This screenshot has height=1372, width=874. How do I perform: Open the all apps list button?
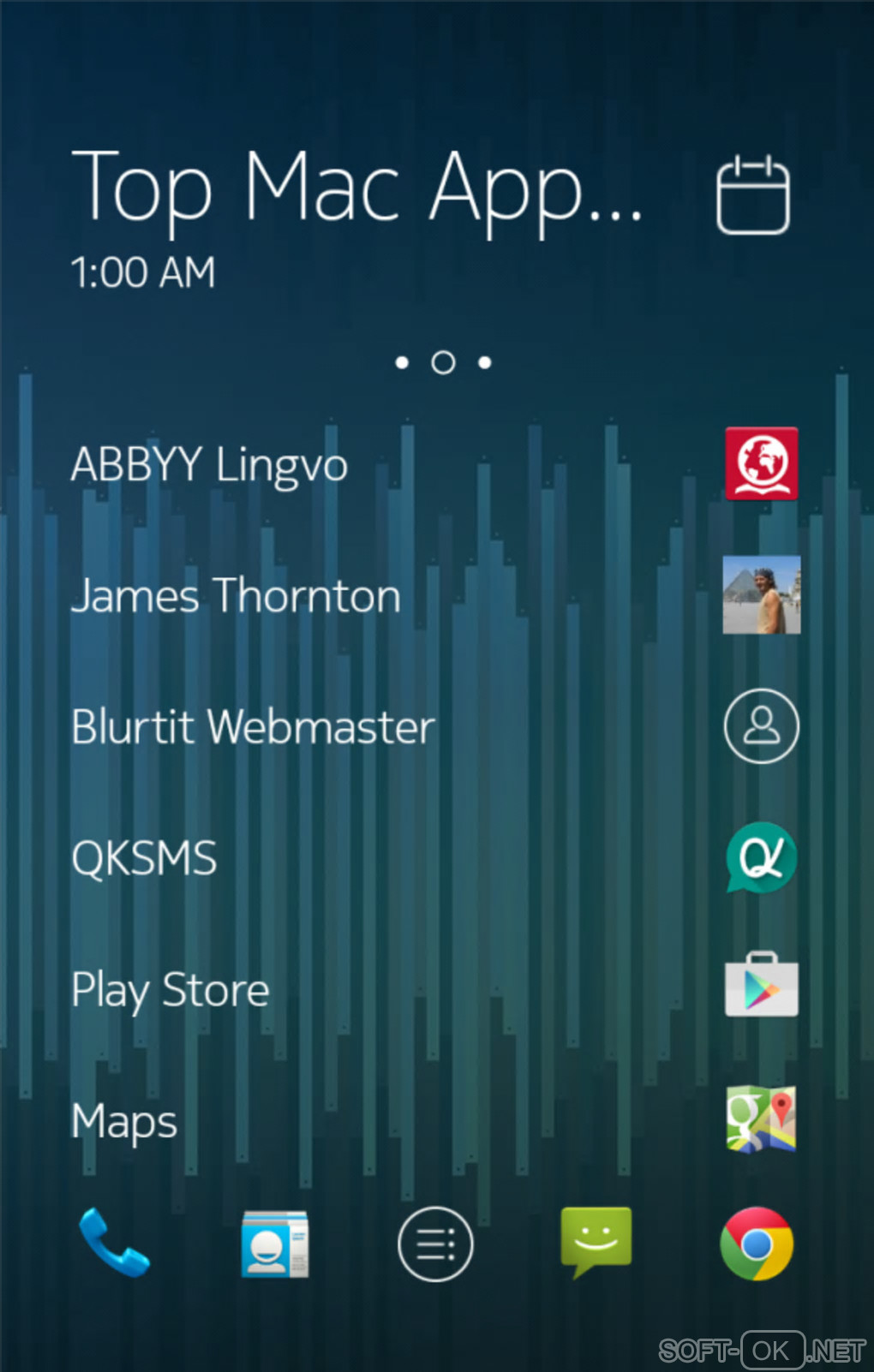(x=435, y=1244)
